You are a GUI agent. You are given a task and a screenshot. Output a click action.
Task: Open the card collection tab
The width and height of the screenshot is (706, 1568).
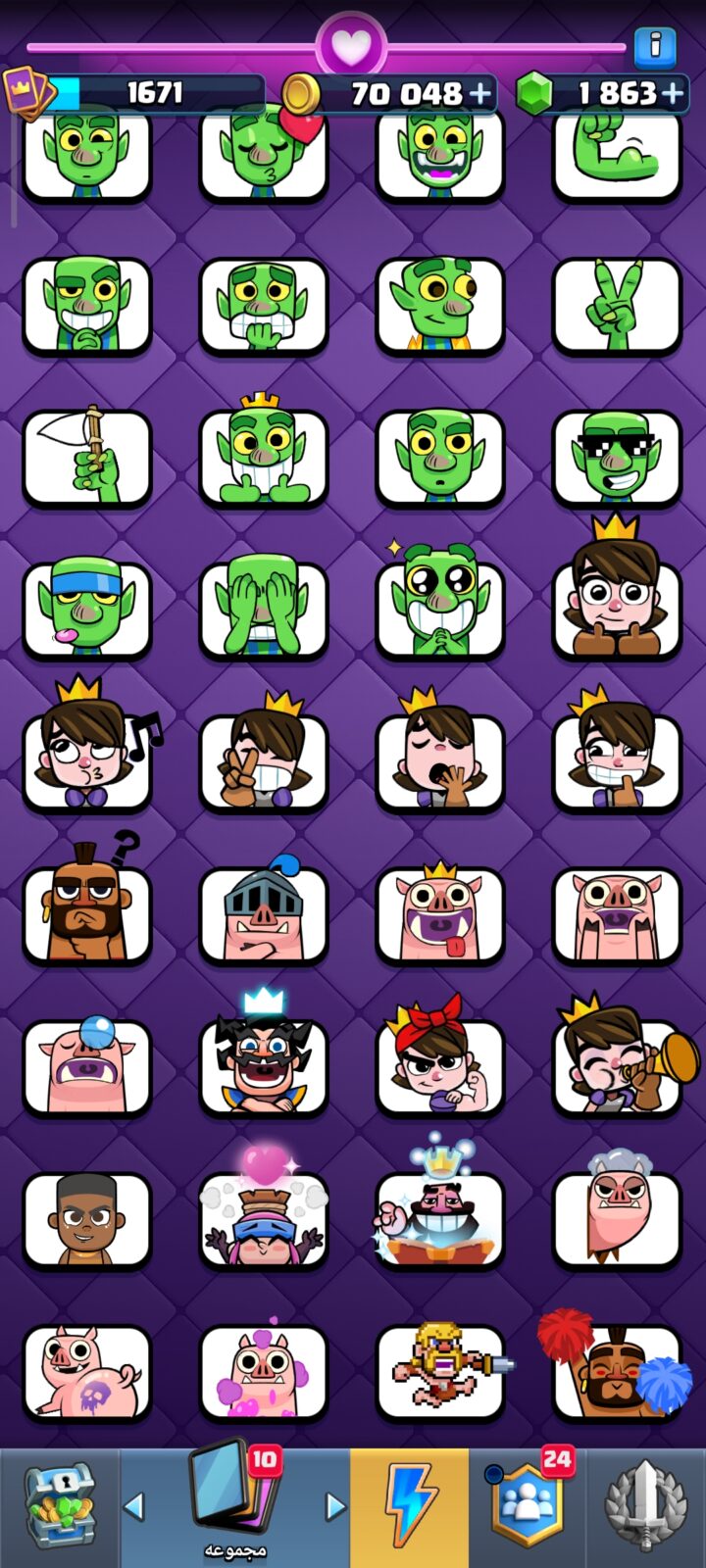(235, 1499)
